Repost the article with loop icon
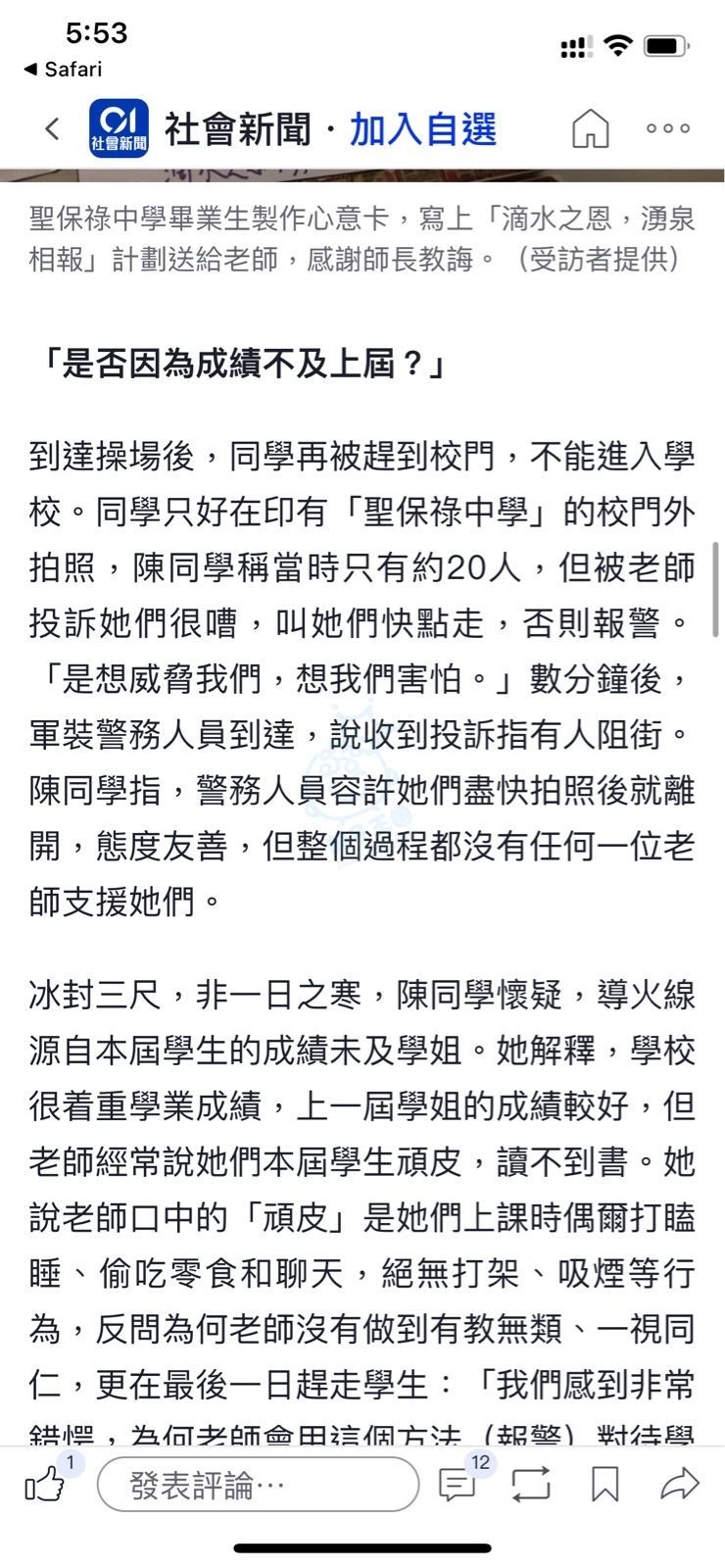 531,1485
